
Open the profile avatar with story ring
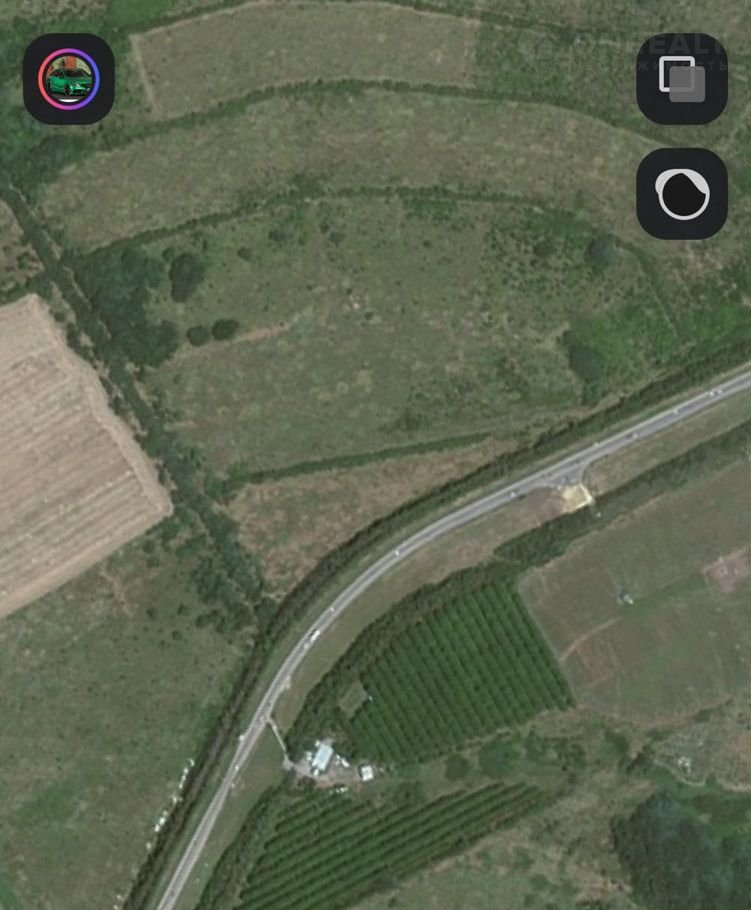point(69,79)
